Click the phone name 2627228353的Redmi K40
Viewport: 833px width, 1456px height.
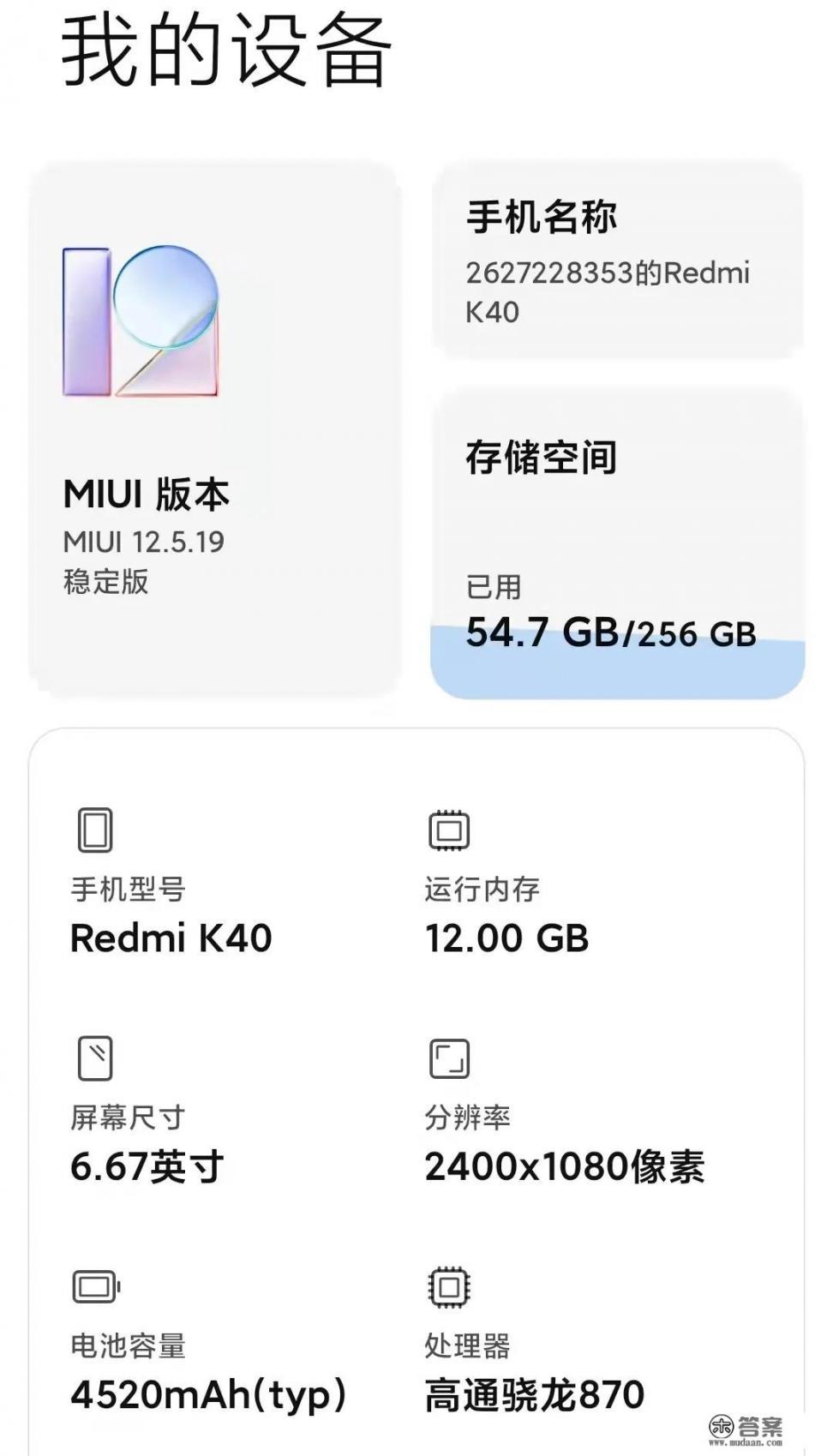pos(608,291)
